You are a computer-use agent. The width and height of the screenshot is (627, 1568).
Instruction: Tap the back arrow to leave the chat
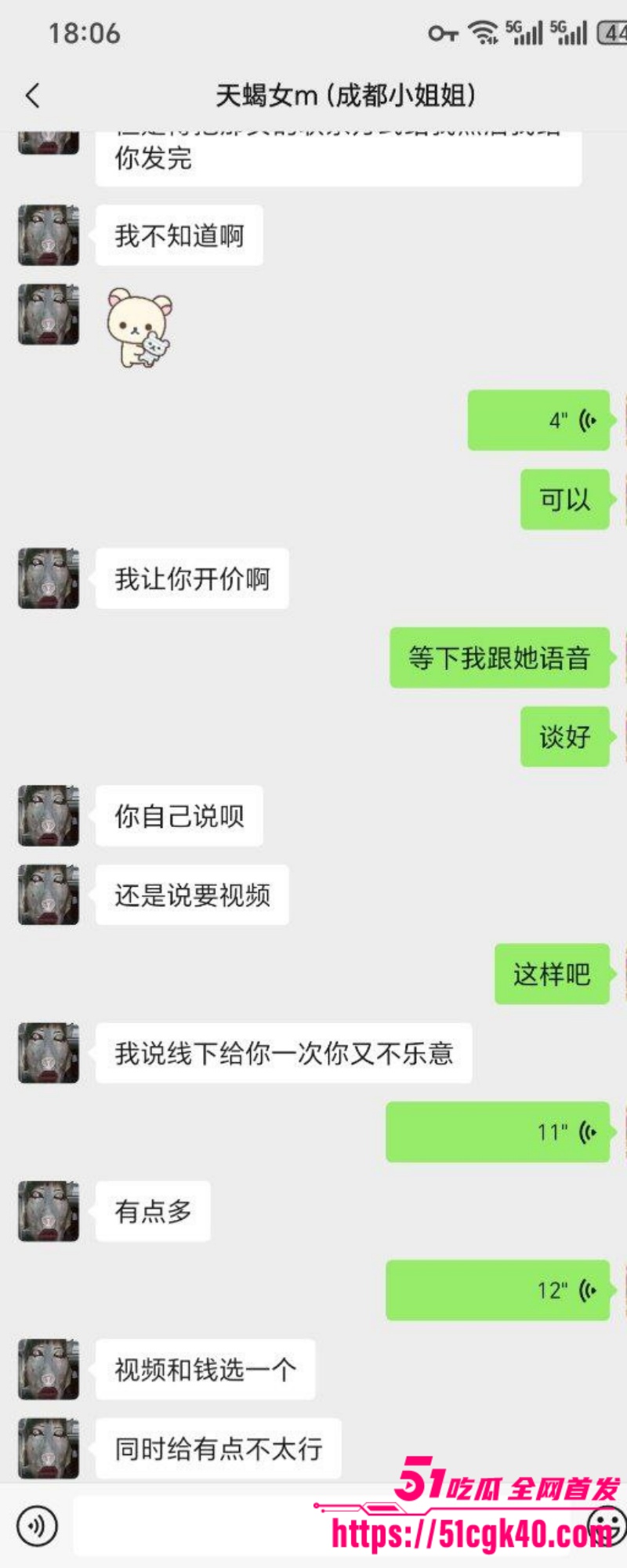(x=31, y=94)
